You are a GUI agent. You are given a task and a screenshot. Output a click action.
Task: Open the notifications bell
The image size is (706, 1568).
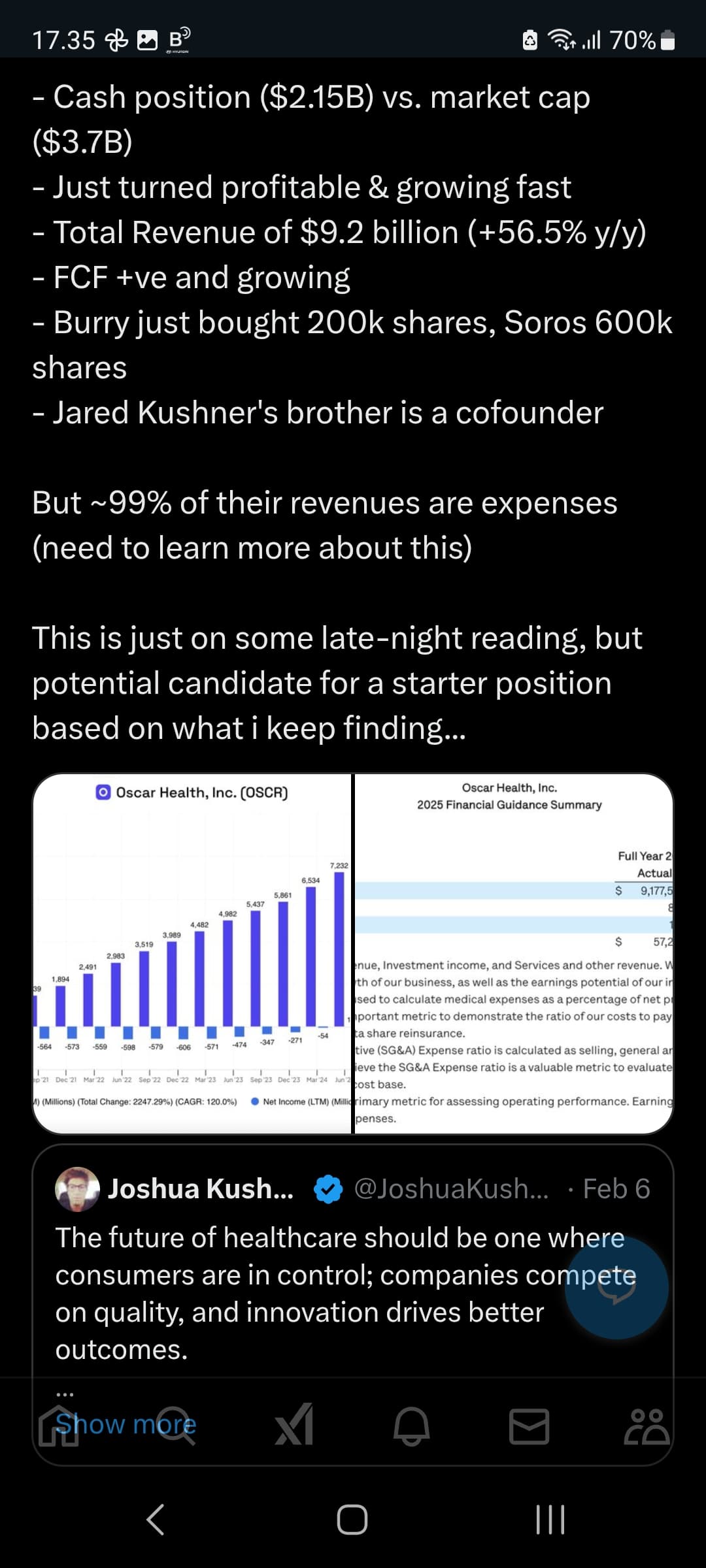[x=412, y=1426]
